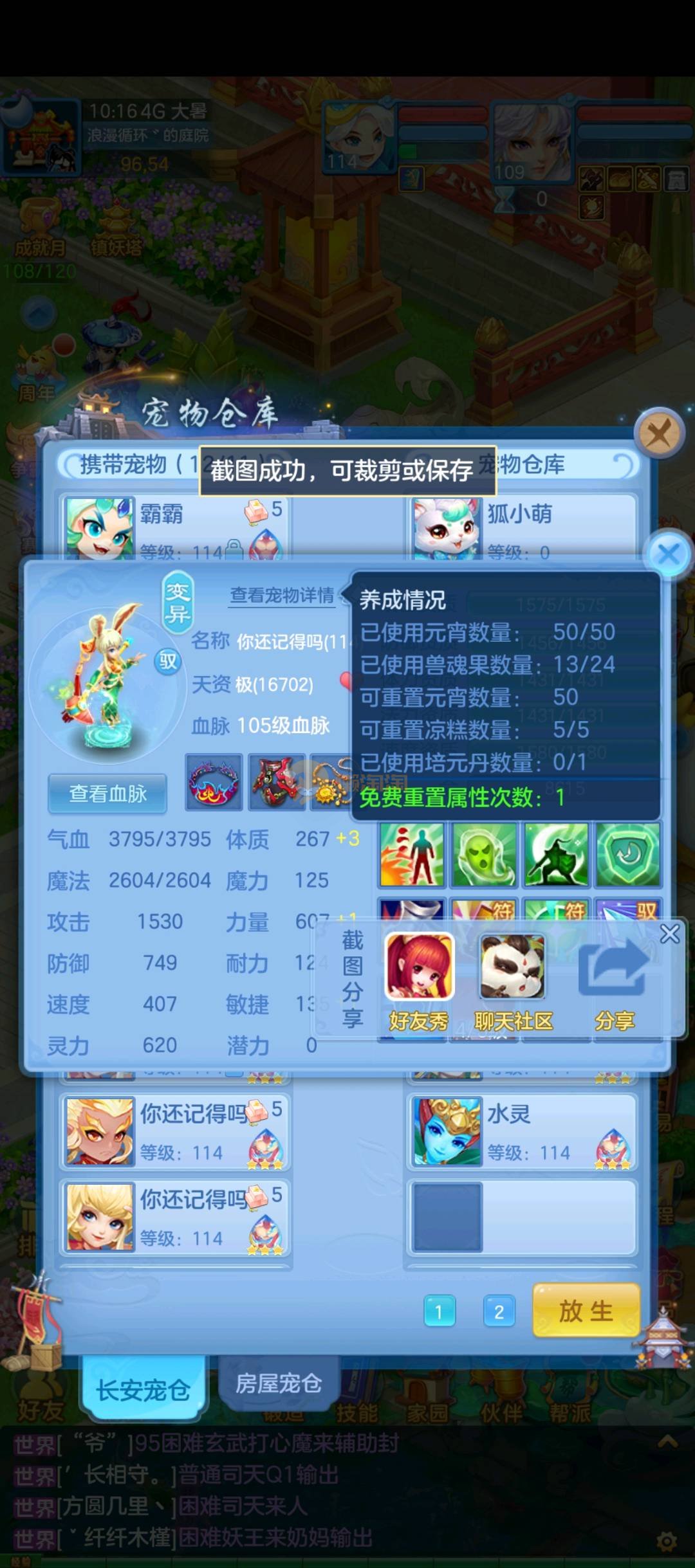Screen dimensions: 695x1568
Task: Close the pet warehouse window
Action: pos(658,434)
